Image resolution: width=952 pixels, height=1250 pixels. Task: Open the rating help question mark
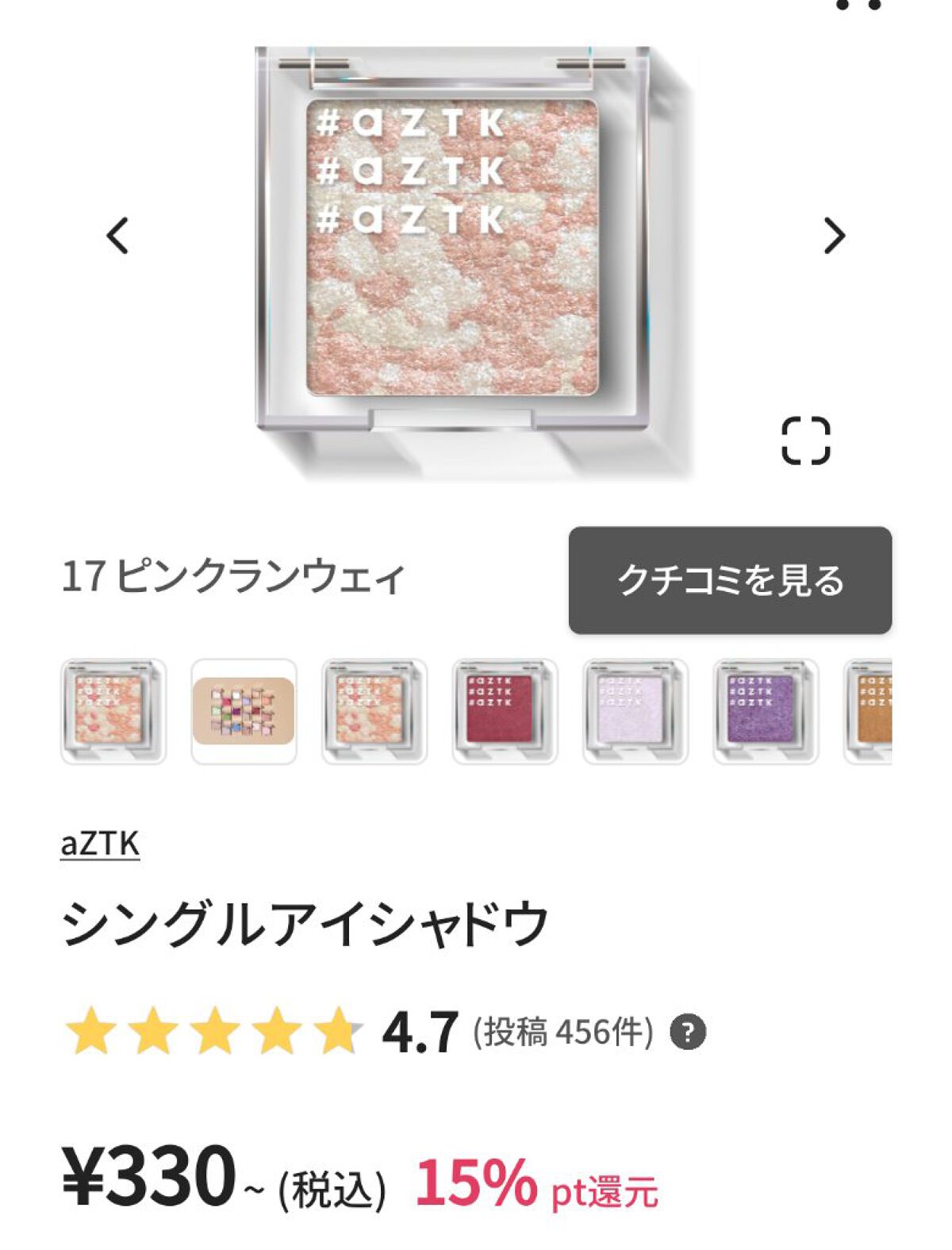688,1033
